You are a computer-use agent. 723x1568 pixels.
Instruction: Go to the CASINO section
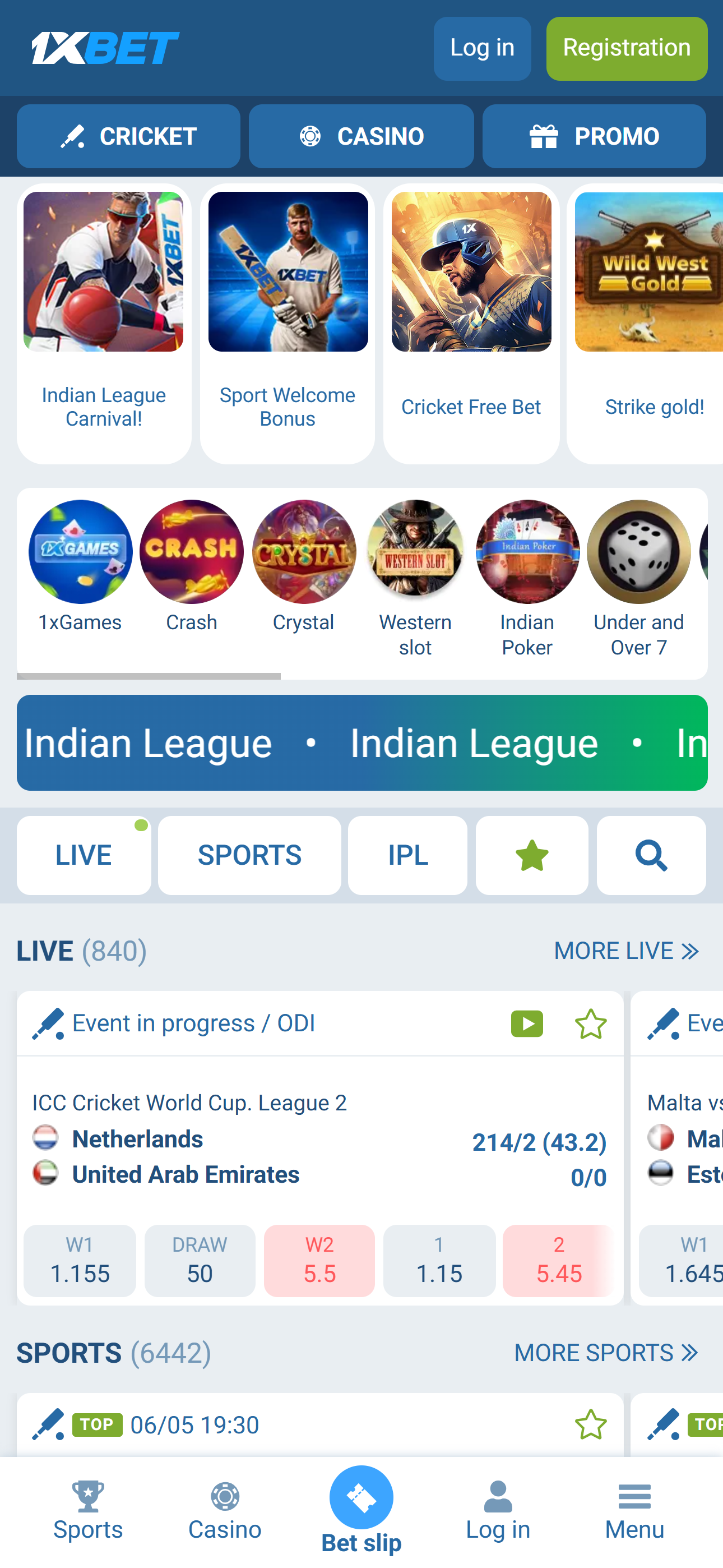[x=361, y=136]
